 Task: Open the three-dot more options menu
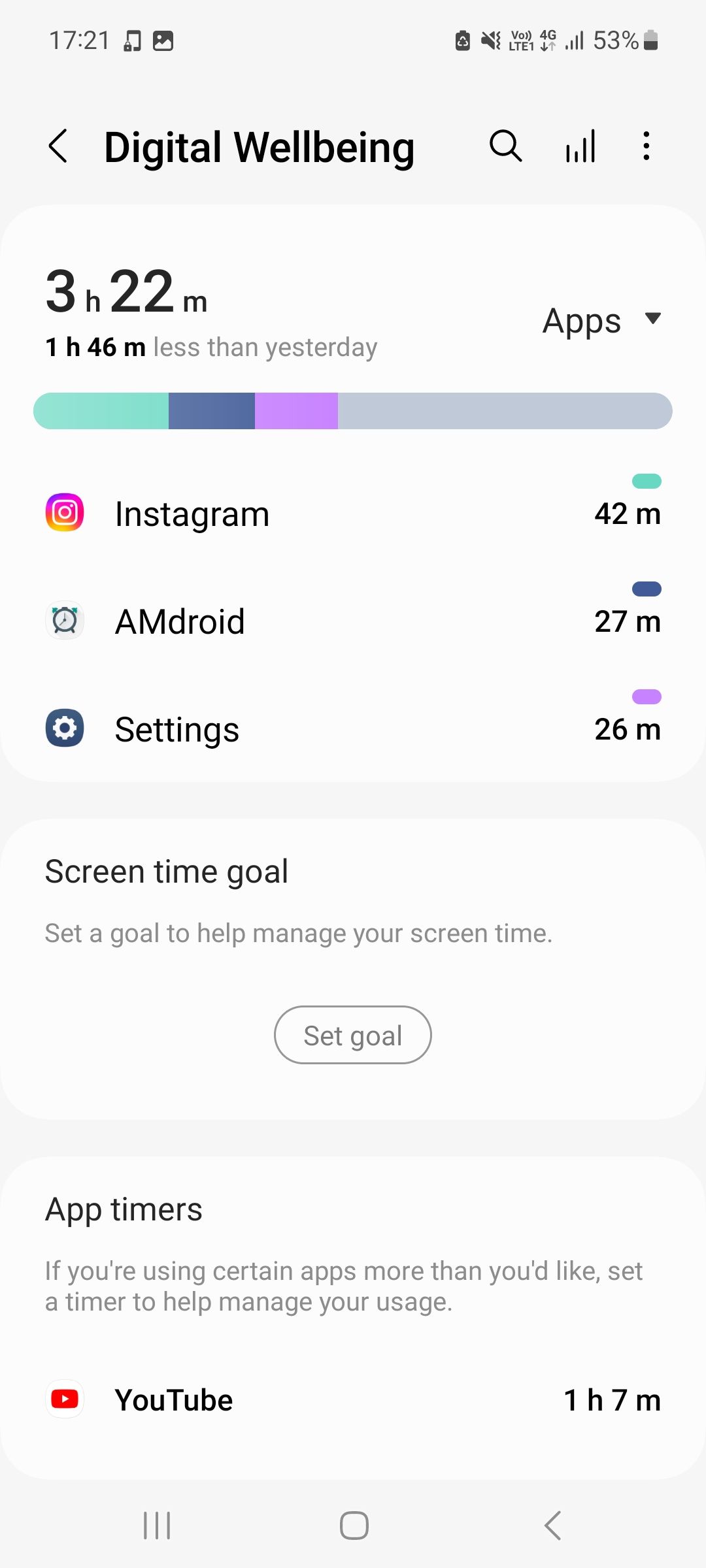point(646,146)
